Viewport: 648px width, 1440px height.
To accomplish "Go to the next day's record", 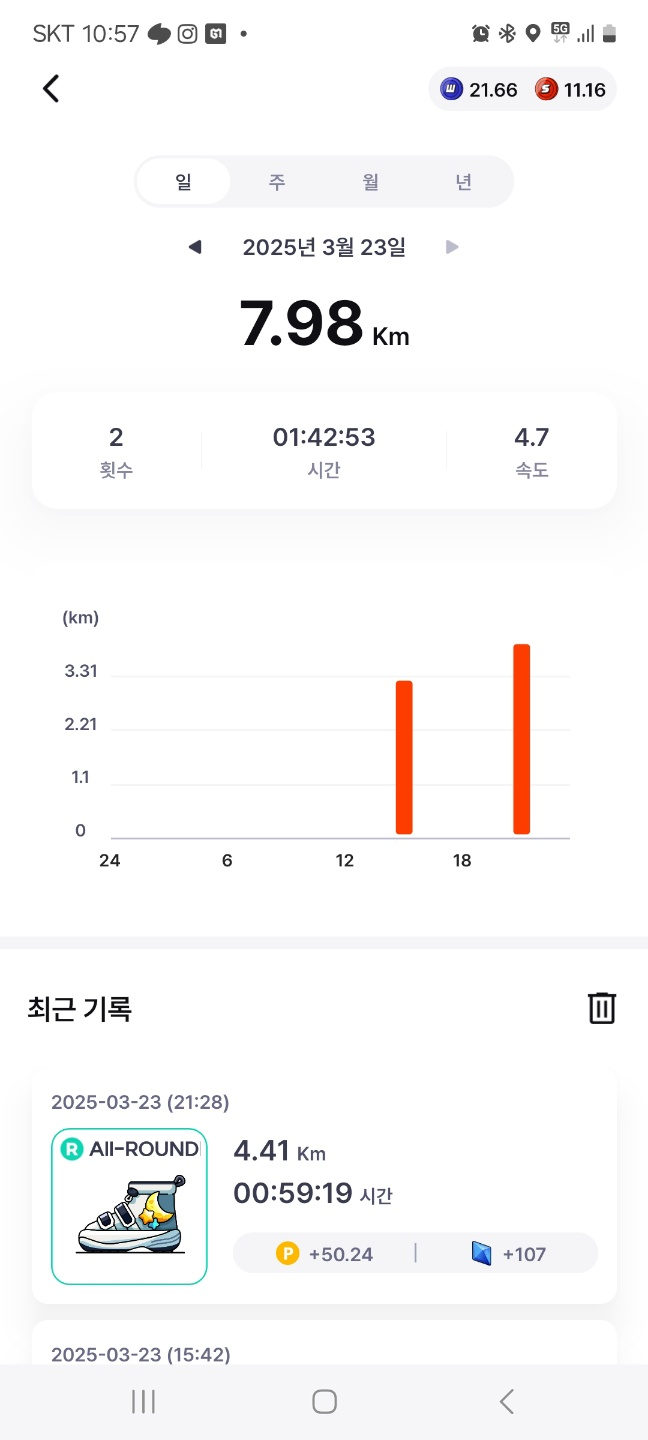I will coord(452,247).
